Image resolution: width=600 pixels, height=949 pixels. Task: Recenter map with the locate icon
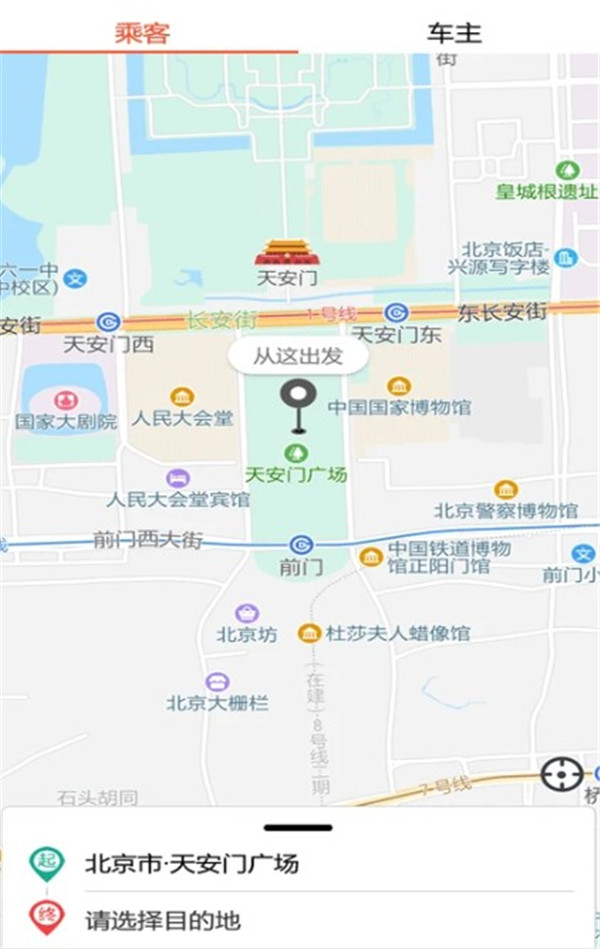(x=561, y=774)
